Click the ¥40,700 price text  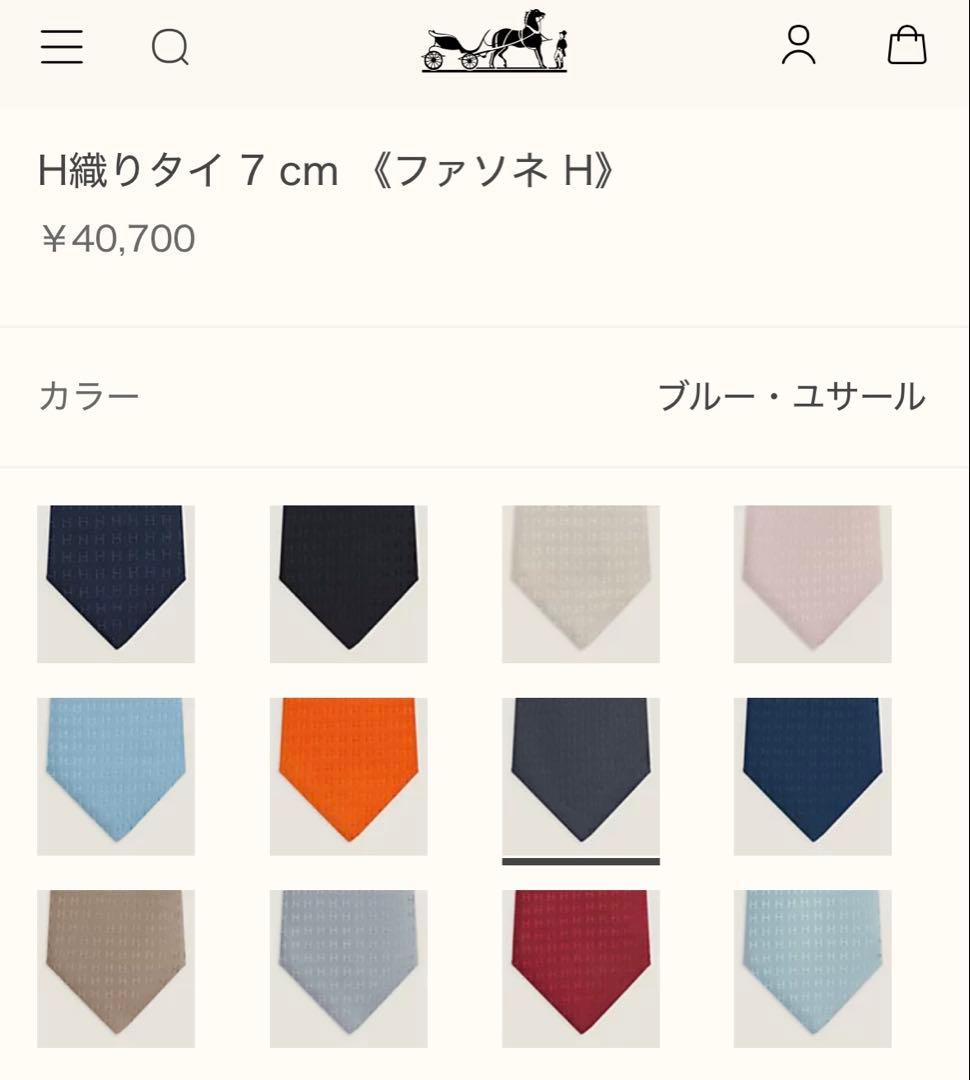pyautogui.click(x=120, y=237)
